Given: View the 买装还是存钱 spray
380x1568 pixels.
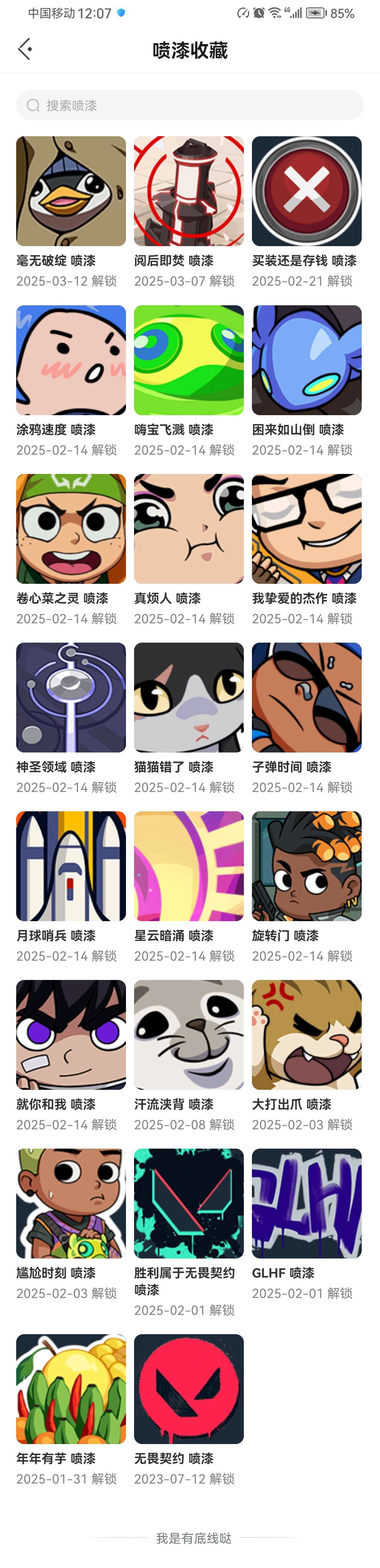Looking at the screenshot, I should [x=306, y=191].
